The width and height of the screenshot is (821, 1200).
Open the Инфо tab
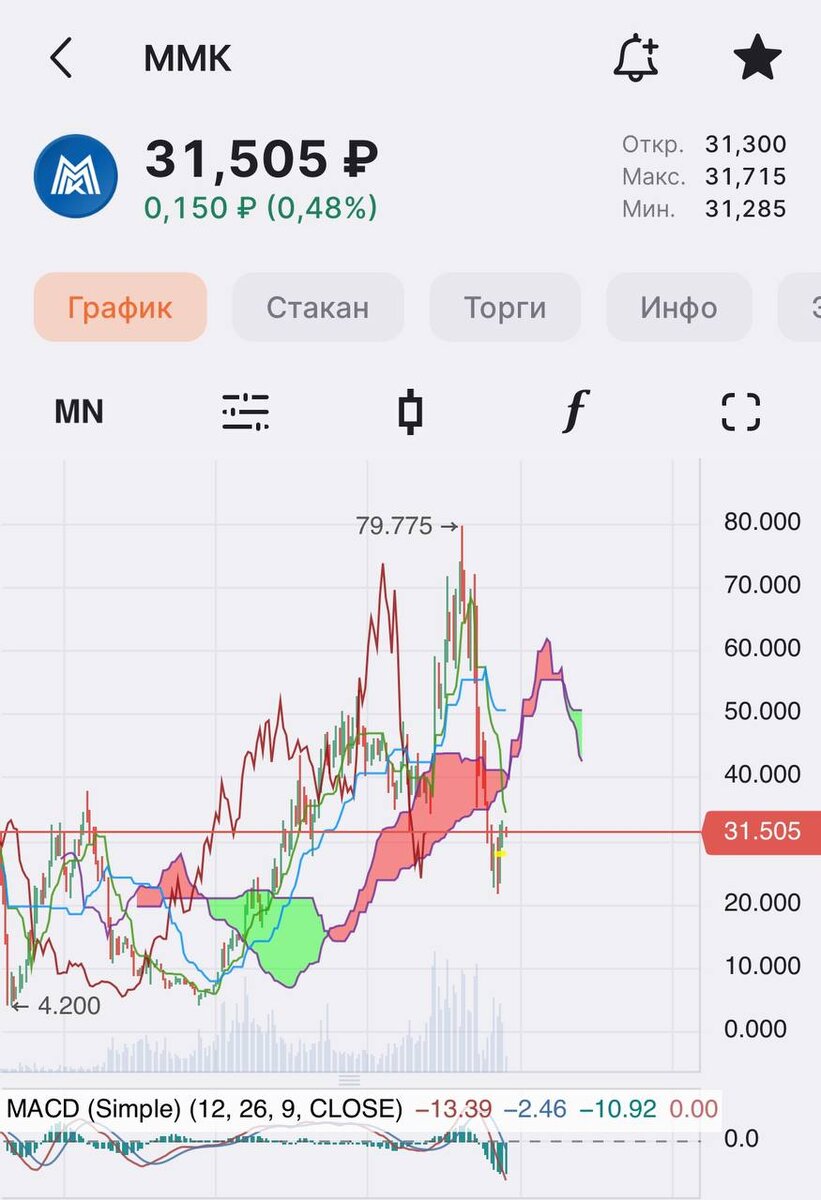click(x=679, y=307)
